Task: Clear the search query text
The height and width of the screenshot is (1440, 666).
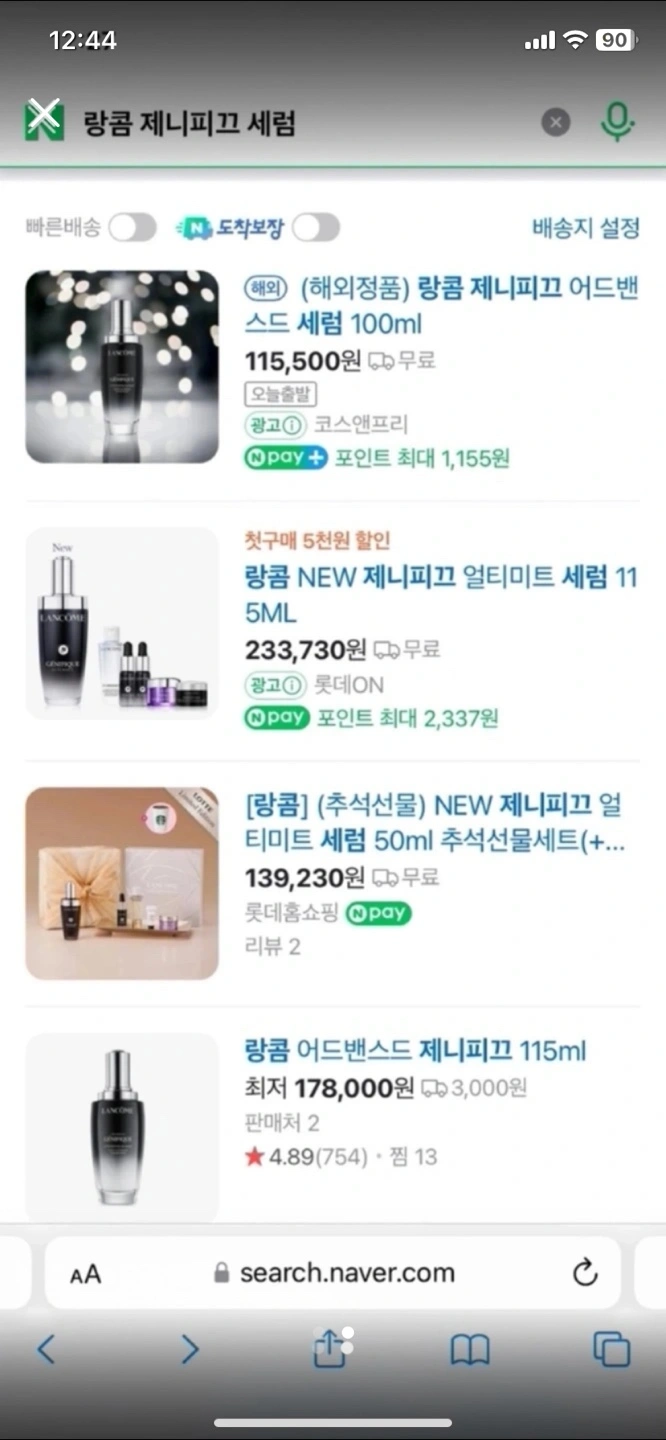Action: click(556, 122)
